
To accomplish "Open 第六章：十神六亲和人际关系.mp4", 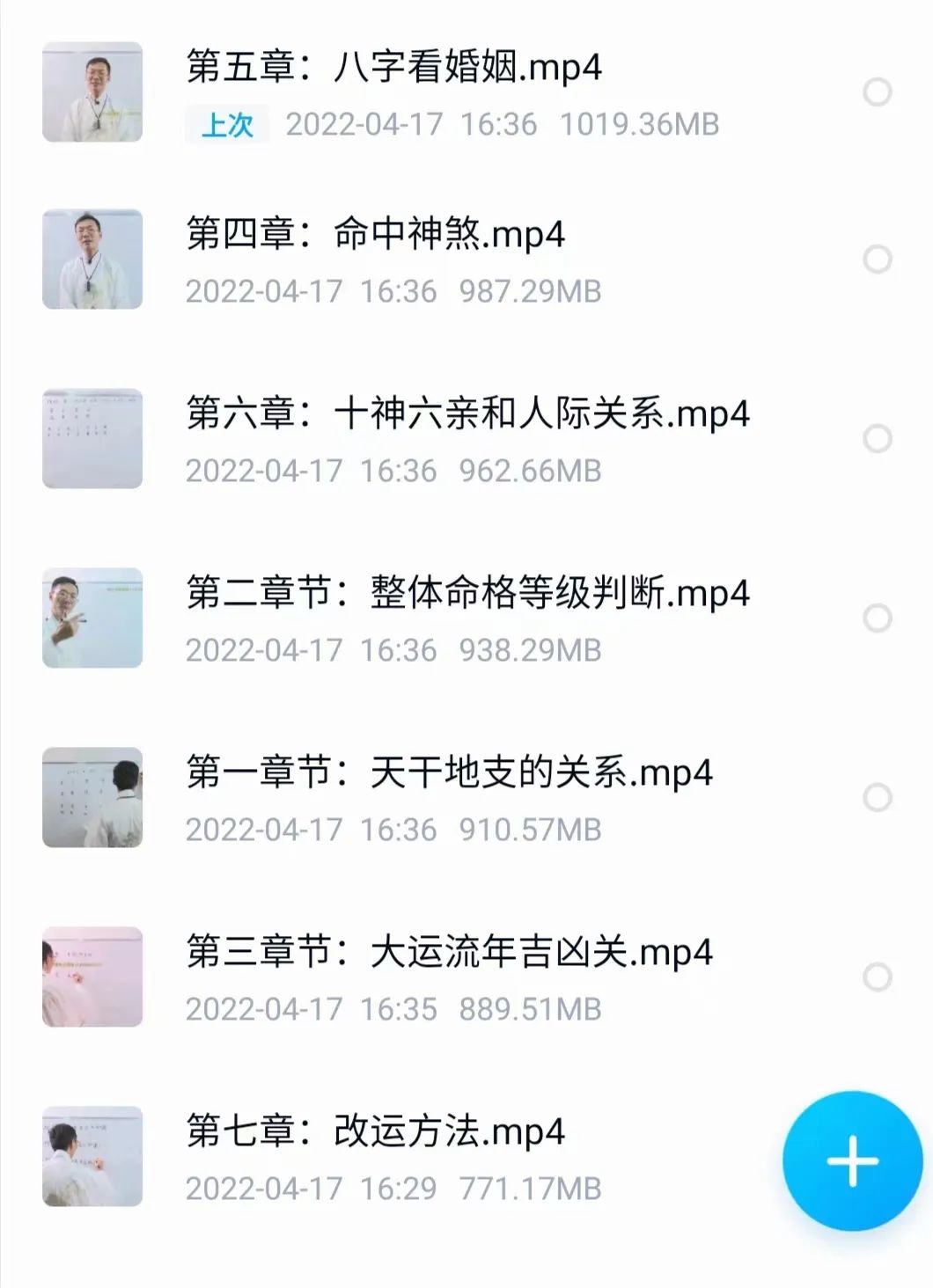I will point(466,415).
